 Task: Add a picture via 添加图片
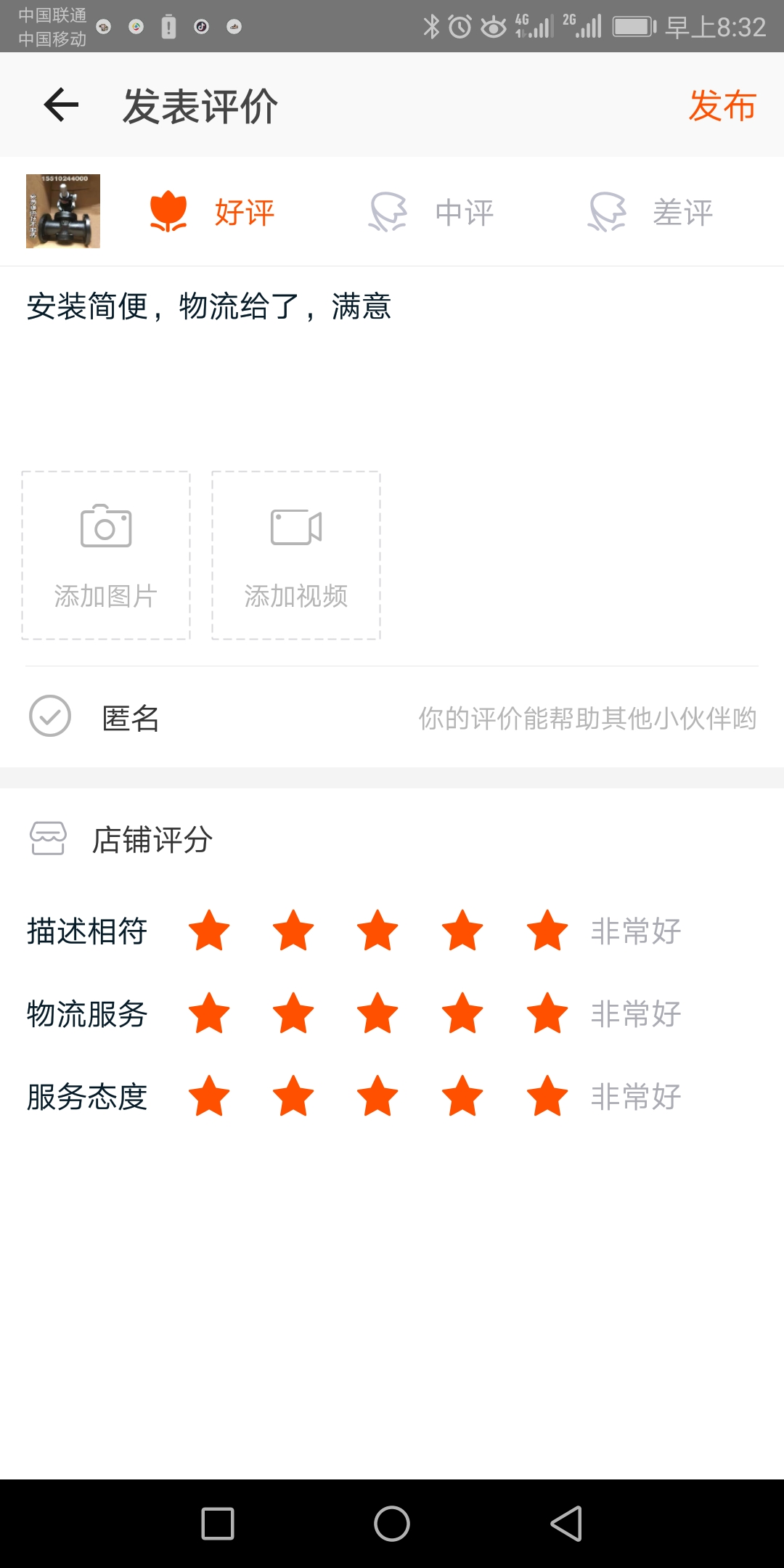106,555
